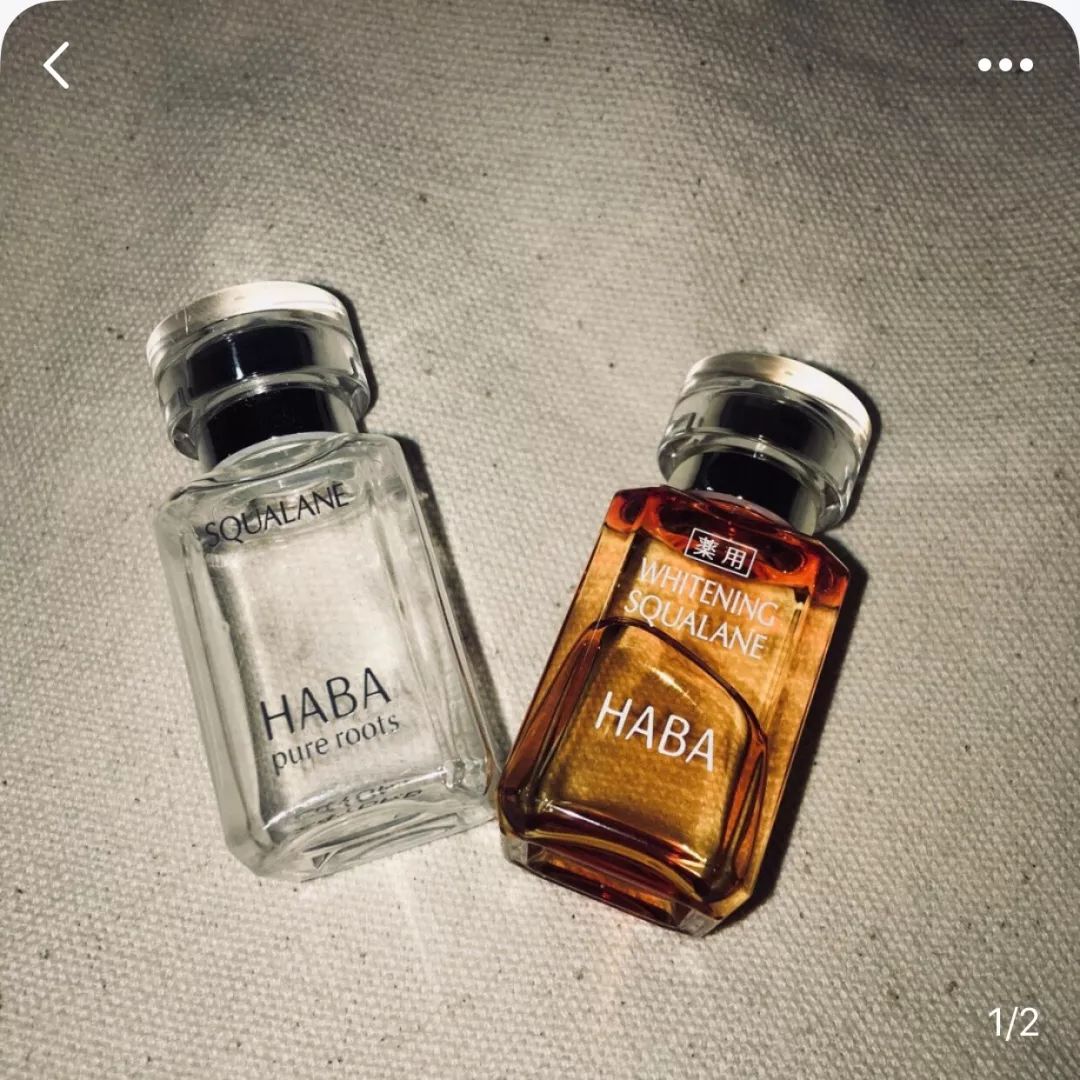Open the three-dot overflow menu

pyautogui.click(x=1005, y=66)
